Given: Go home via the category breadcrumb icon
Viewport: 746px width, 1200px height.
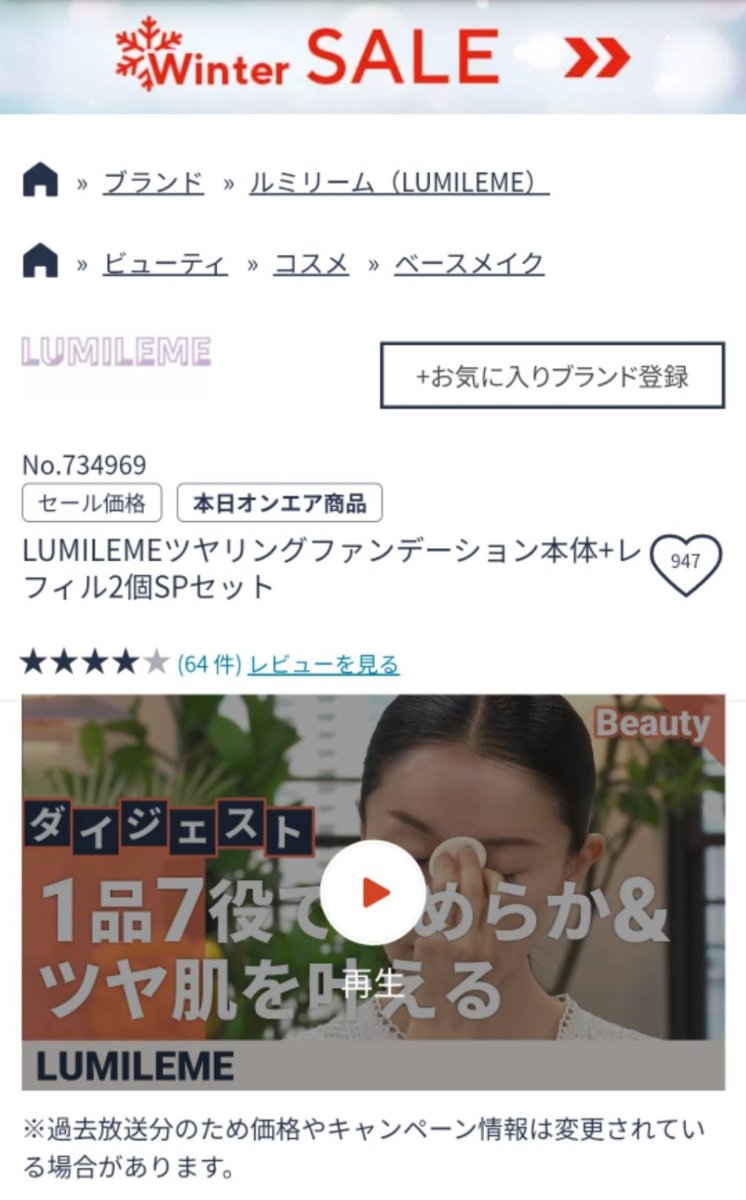Looking at the screenshot, I should click(40, 262).
